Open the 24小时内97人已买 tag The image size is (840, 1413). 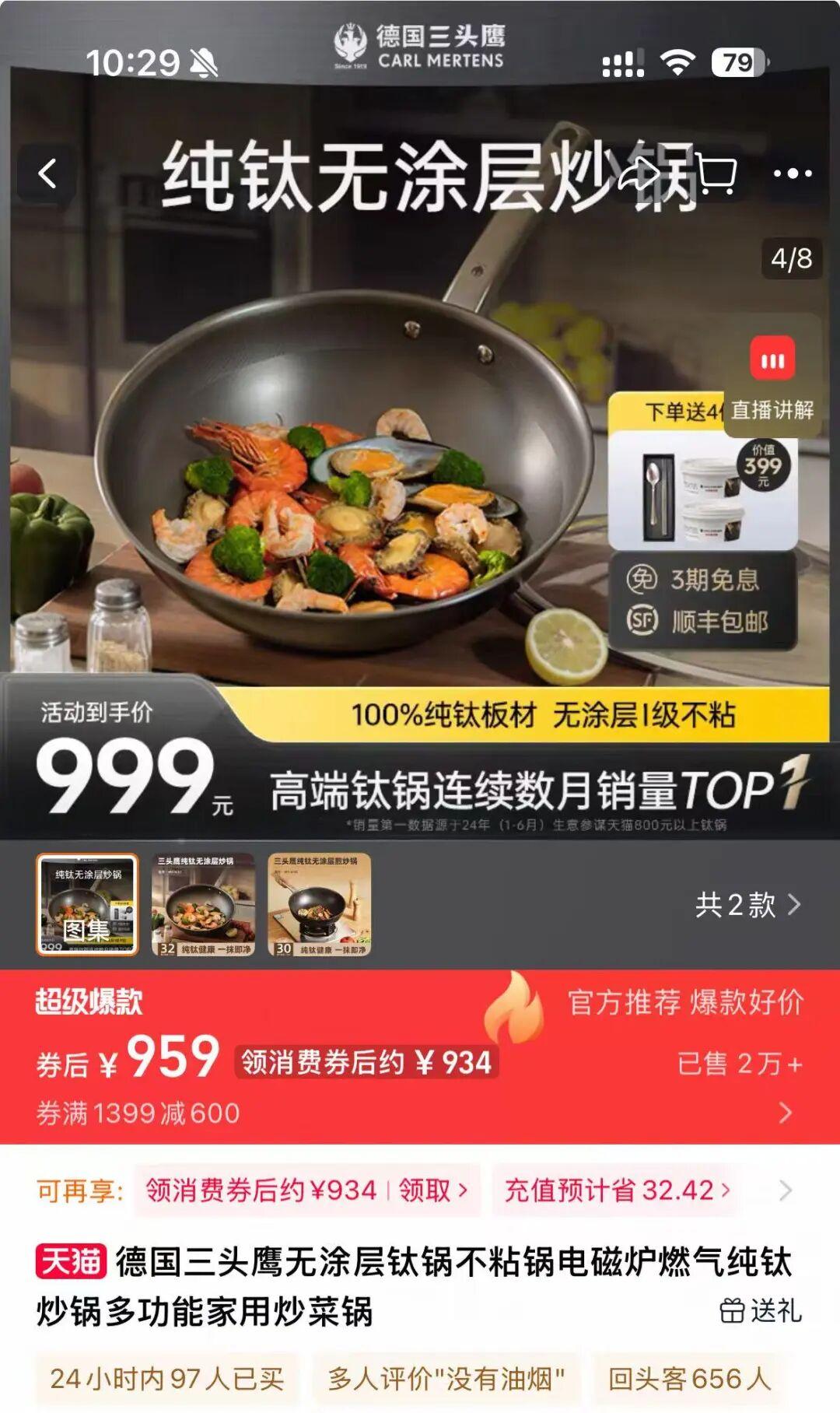(166, 1379)
